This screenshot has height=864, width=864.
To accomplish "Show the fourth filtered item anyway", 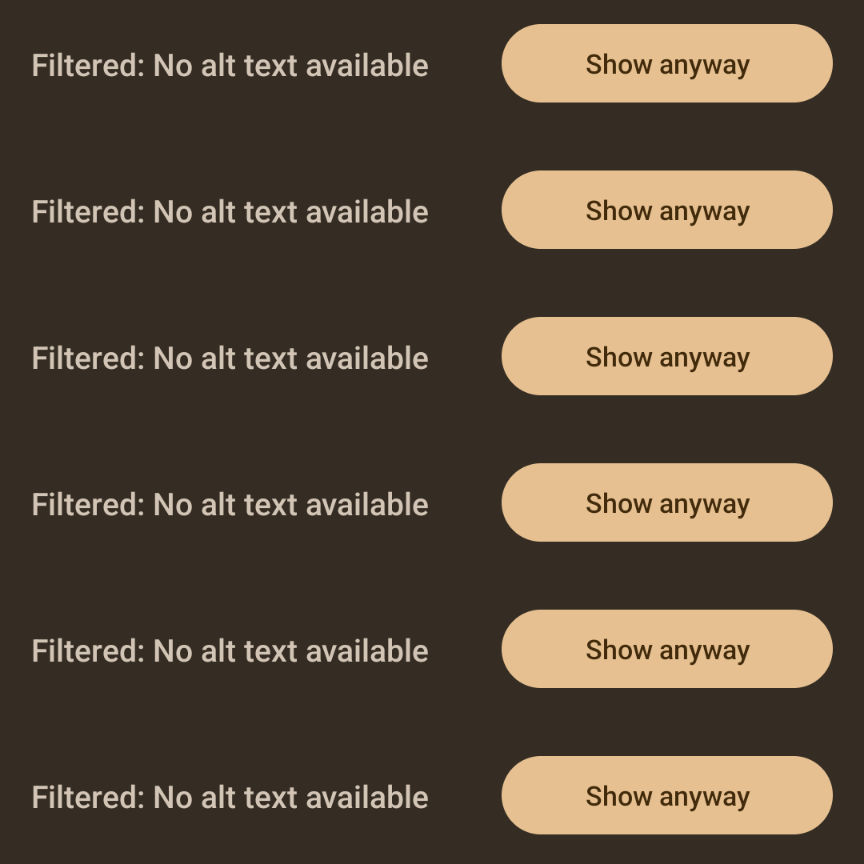I will pyautogui.click(x=667, y=503).
